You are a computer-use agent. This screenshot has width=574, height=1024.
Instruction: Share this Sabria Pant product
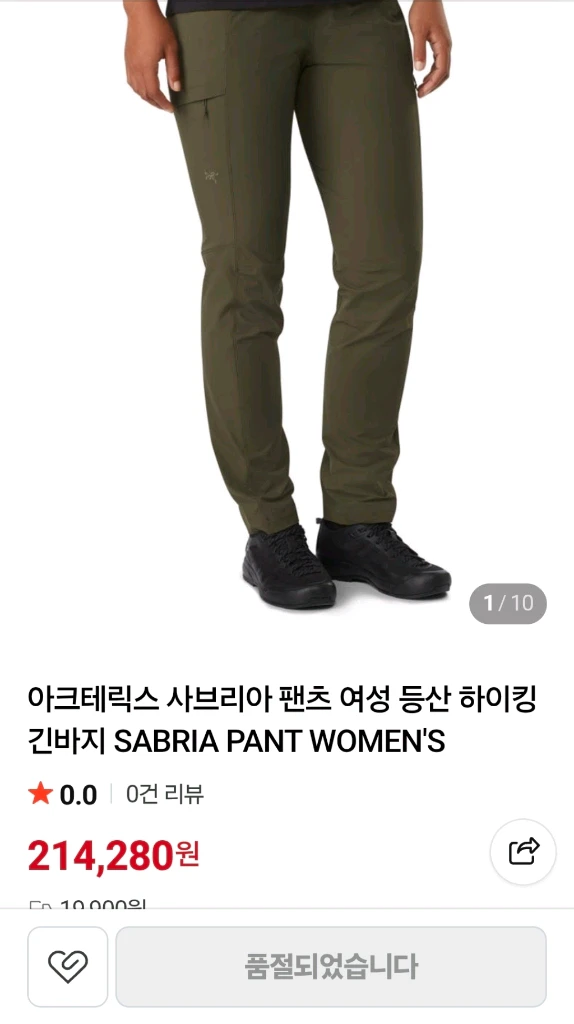tap(523, 852)
